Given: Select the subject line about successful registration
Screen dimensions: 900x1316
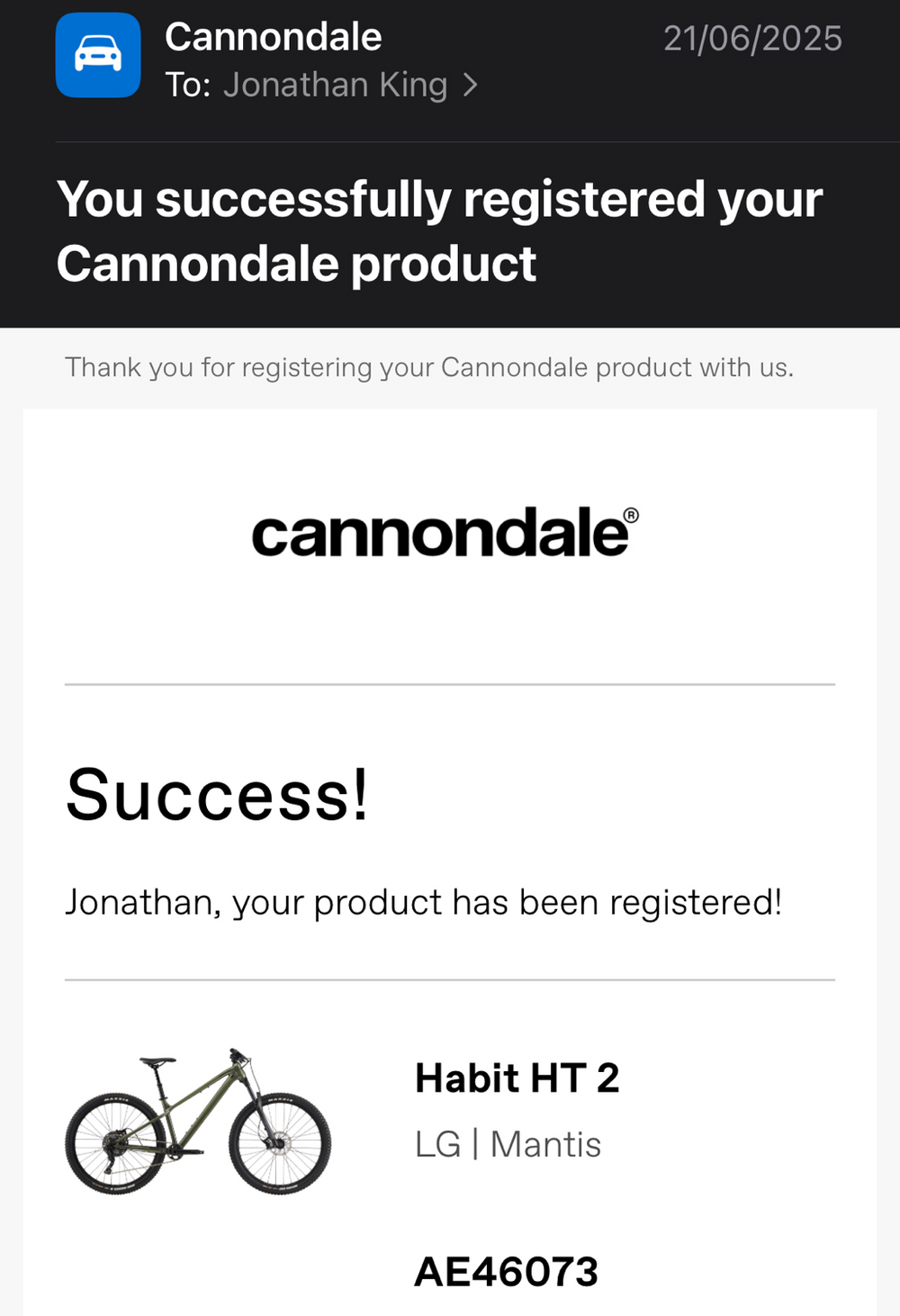Looking at the screenshot, I should coord(440,230).
